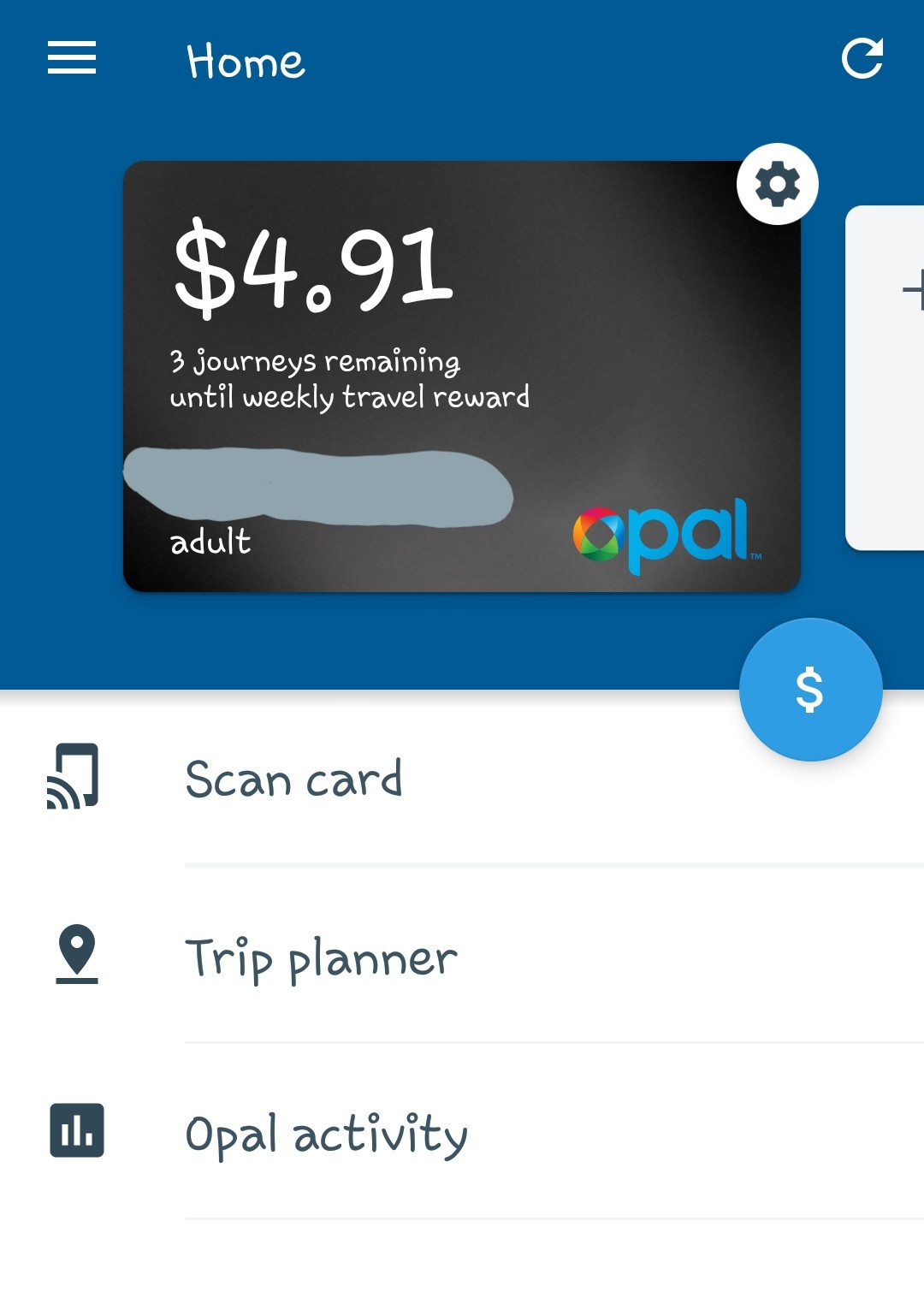Refresh the Opal card balance
The image size is (924, 1304).
pos(862,58)
